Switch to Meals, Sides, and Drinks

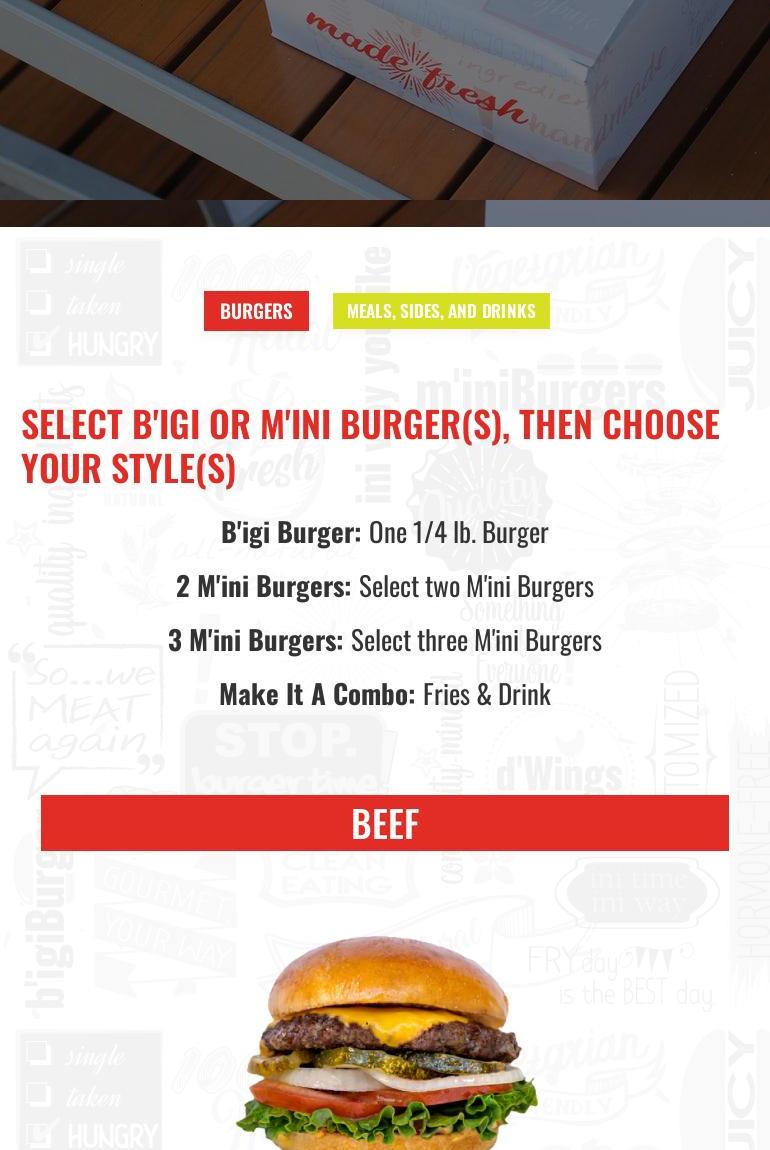pyautogui.click(x=441, y=311)
